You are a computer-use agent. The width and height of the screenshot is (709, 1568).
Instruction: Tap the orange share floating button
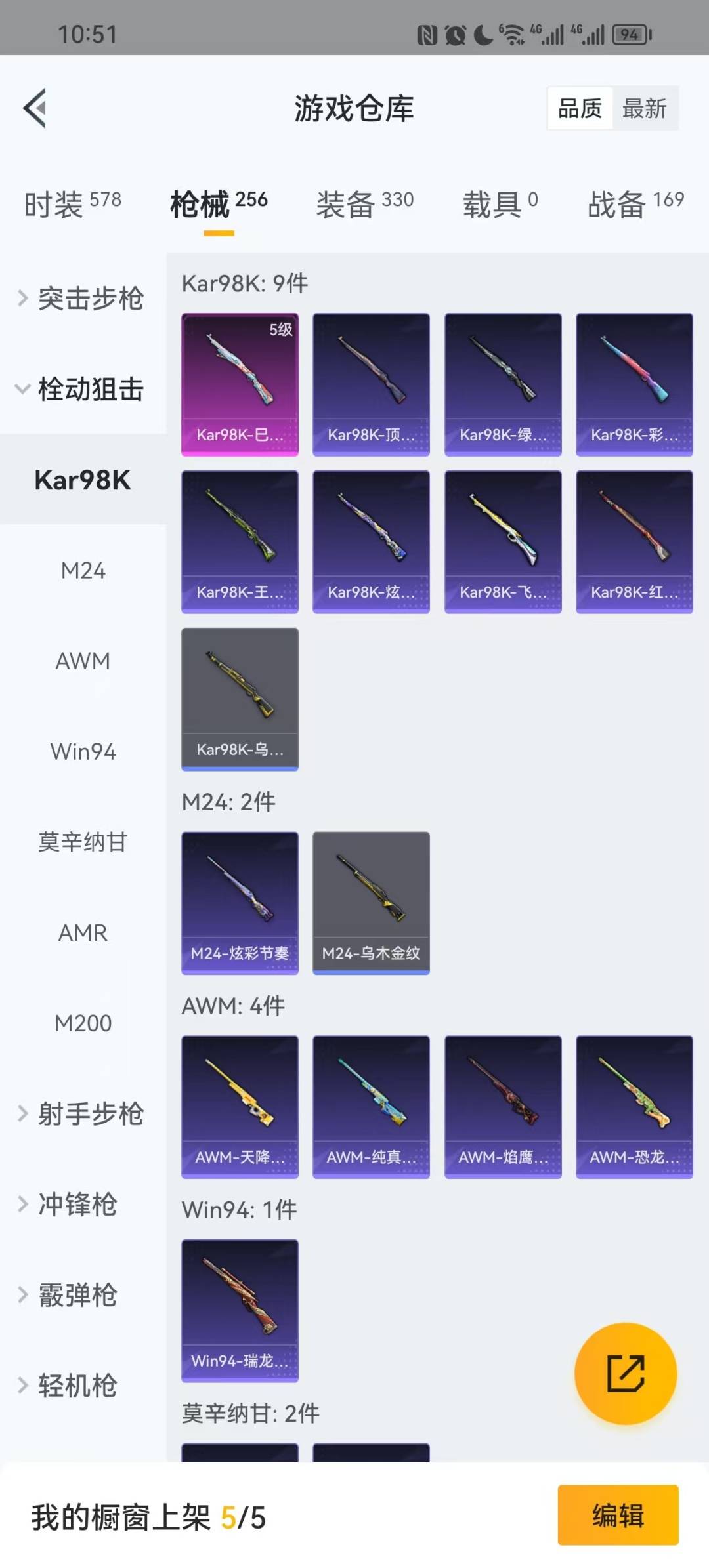(x=625, y=1373)
